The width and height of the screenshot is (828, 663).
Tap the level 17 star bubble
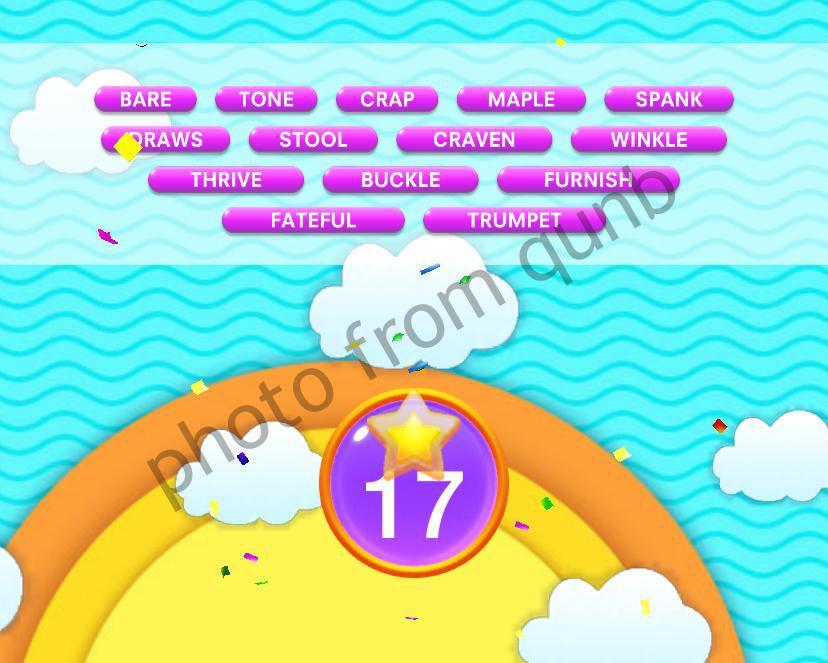tap(414, 484)
